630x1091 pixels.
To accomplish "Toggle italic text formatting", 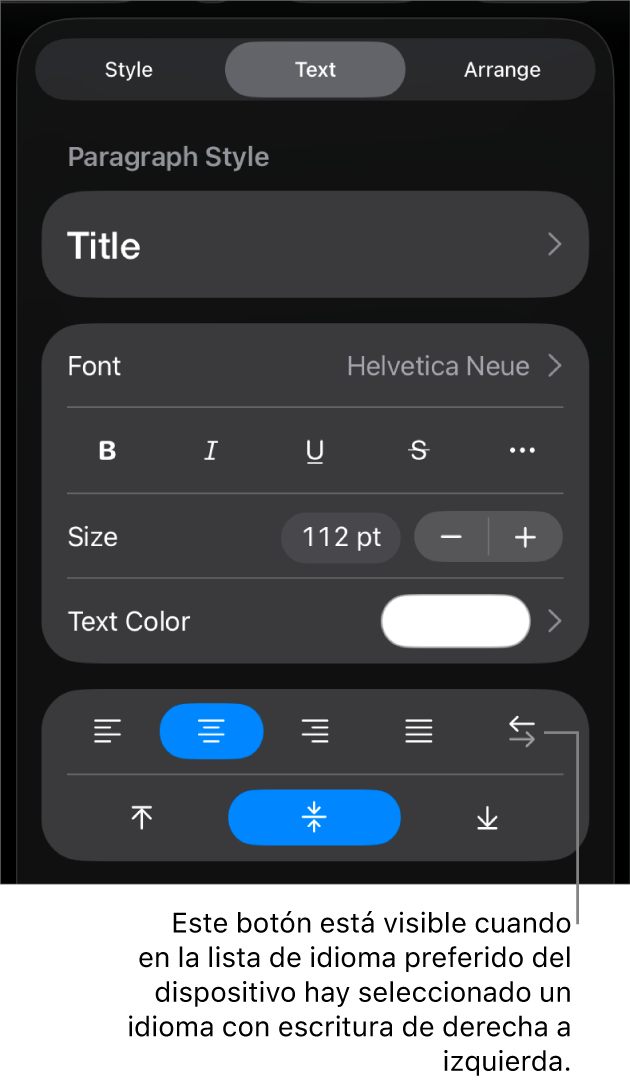I will 211,451.
